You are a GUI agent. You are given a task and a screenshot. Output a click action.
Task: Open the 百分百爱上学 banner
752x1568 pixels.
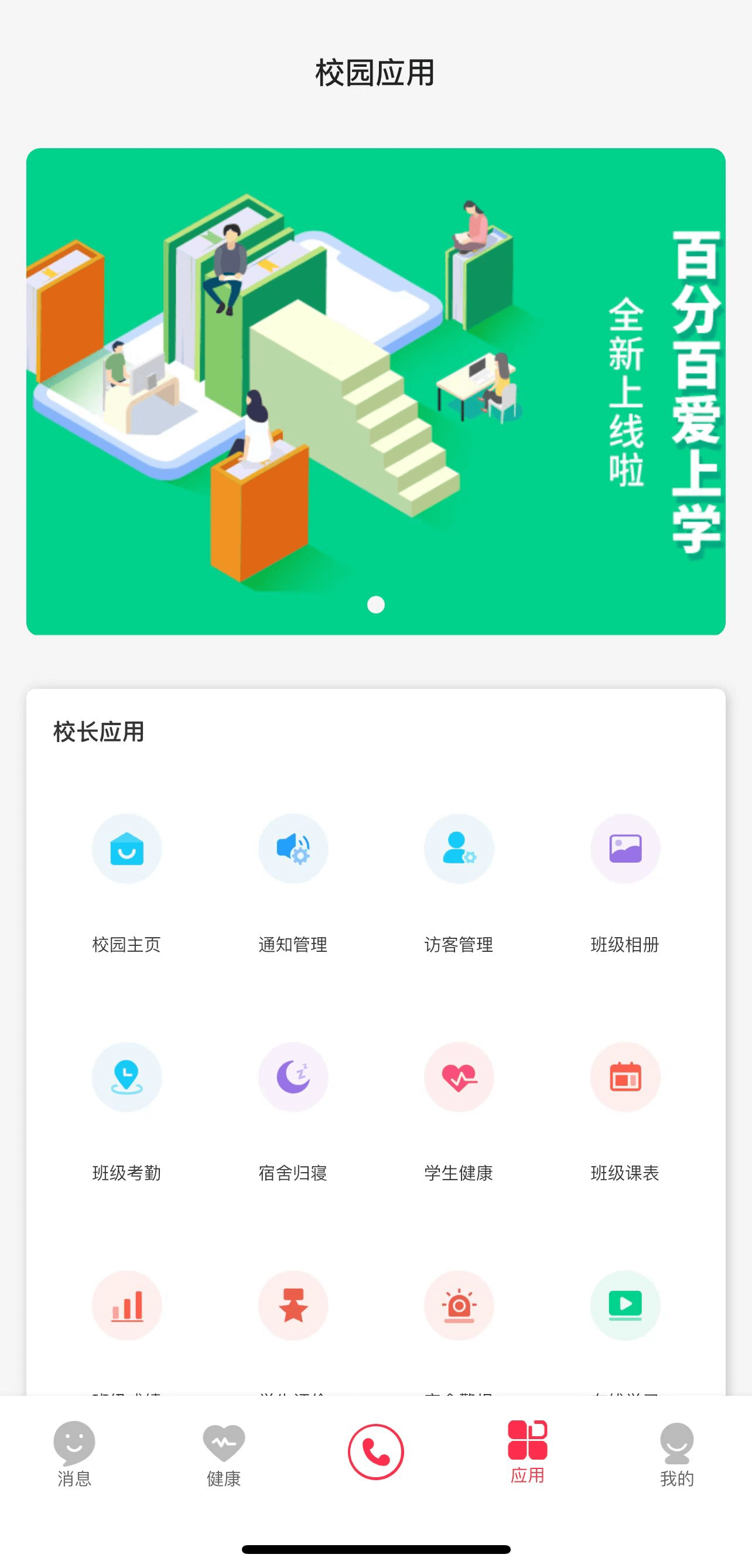375,391
